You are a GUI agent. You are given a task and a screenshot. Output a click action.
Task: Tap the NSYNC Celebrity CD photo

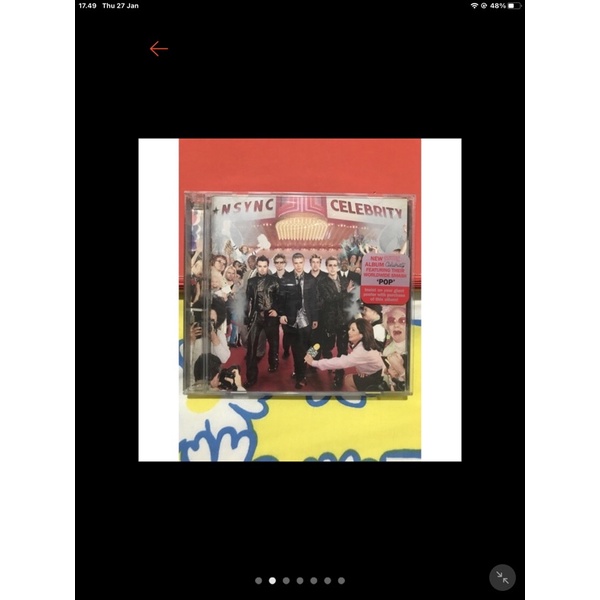click(300, 299)
